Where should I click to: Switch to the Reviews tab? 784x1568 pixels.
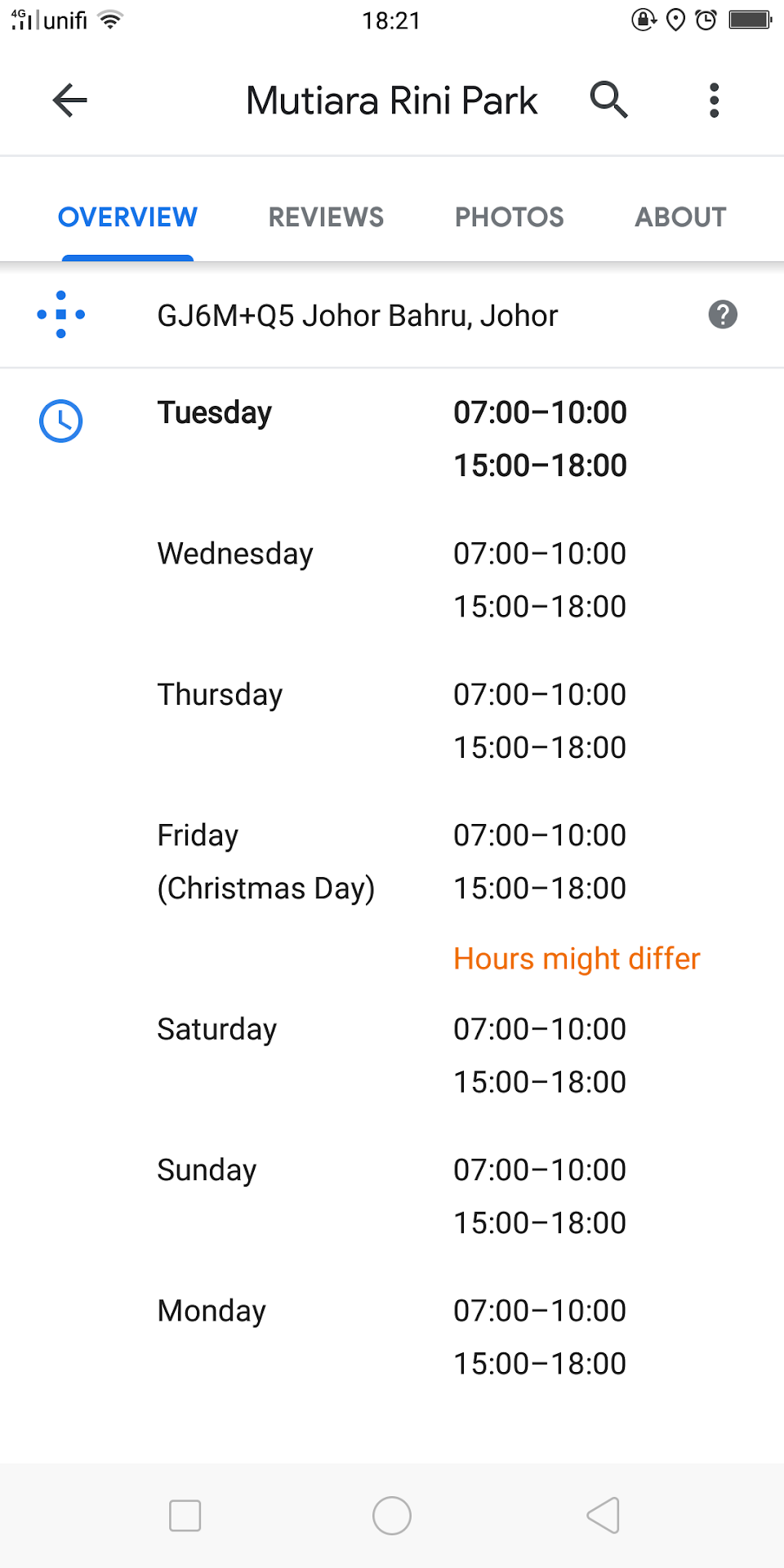[x=326, y=217]
